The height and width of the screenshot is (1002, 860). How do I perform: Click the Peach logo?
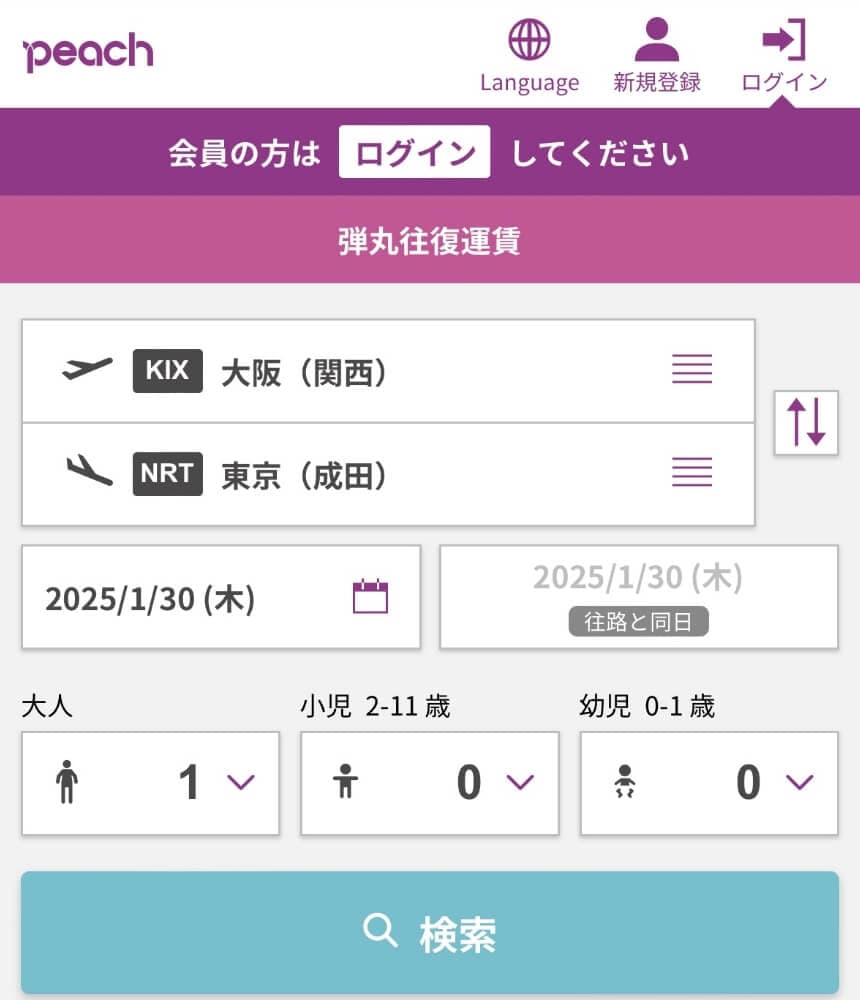(88, 50)
